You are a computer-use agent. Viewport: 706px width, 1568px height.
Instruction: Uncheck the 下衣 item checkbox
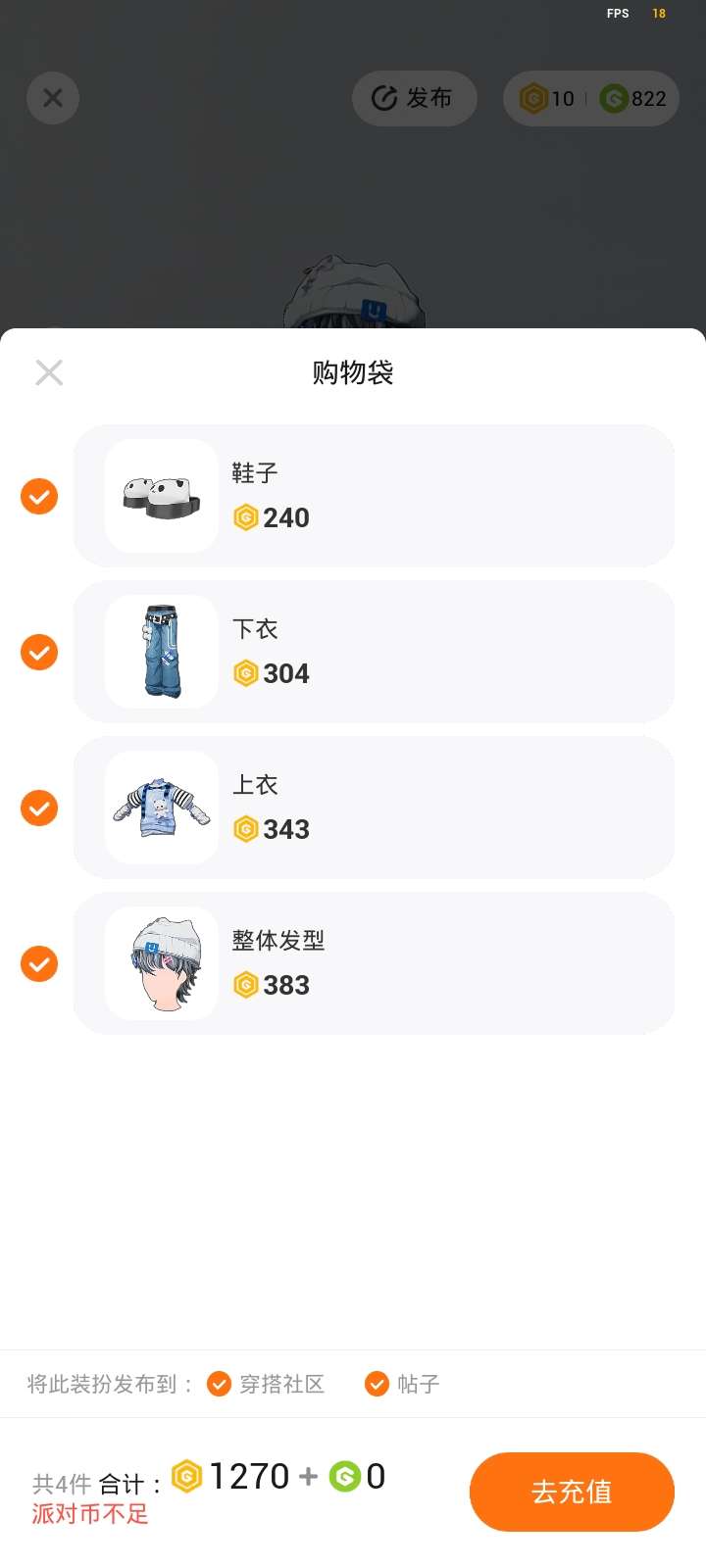point(39,653)
